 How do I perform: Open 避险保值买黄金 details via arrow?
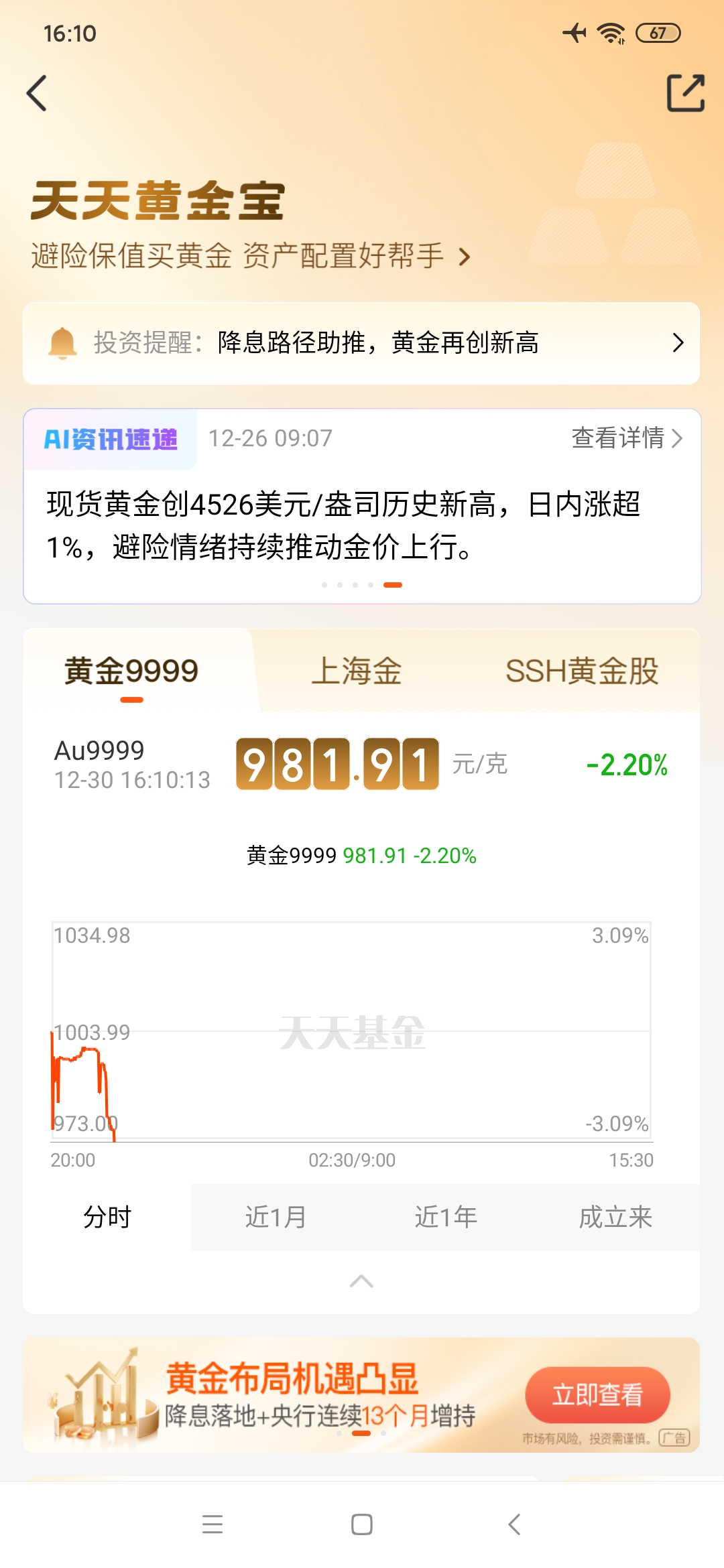pyautogui.click(x=466, y=256)
